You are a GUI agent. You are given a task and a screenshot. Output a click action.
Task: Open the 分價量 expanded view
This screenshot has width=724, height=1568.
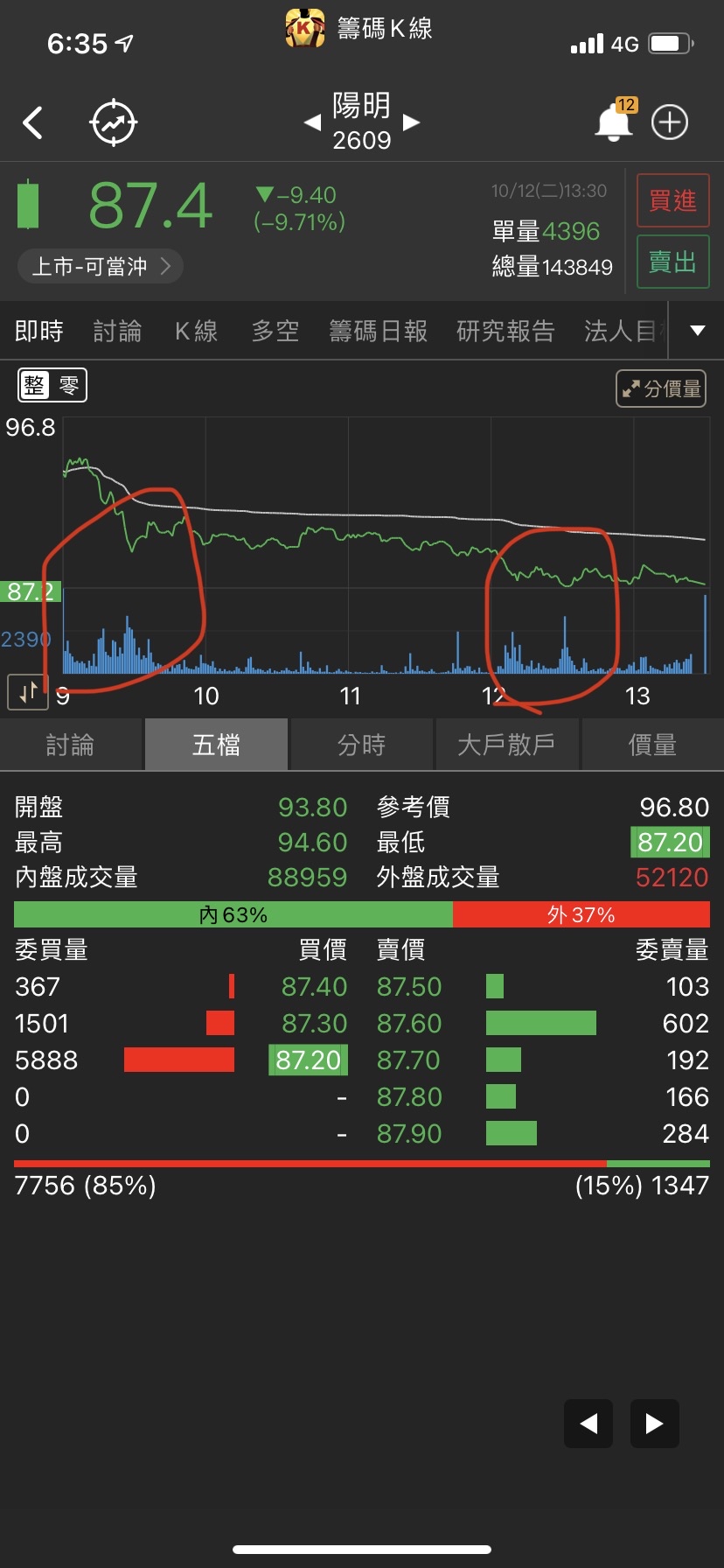click(661, 388)
